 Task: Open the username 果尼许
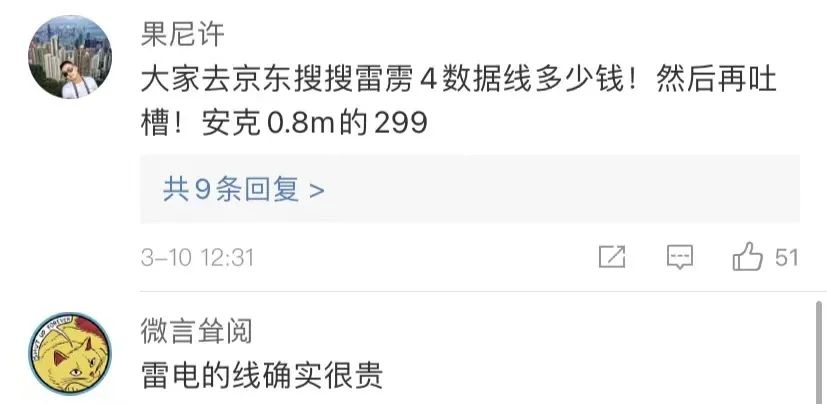182,33
